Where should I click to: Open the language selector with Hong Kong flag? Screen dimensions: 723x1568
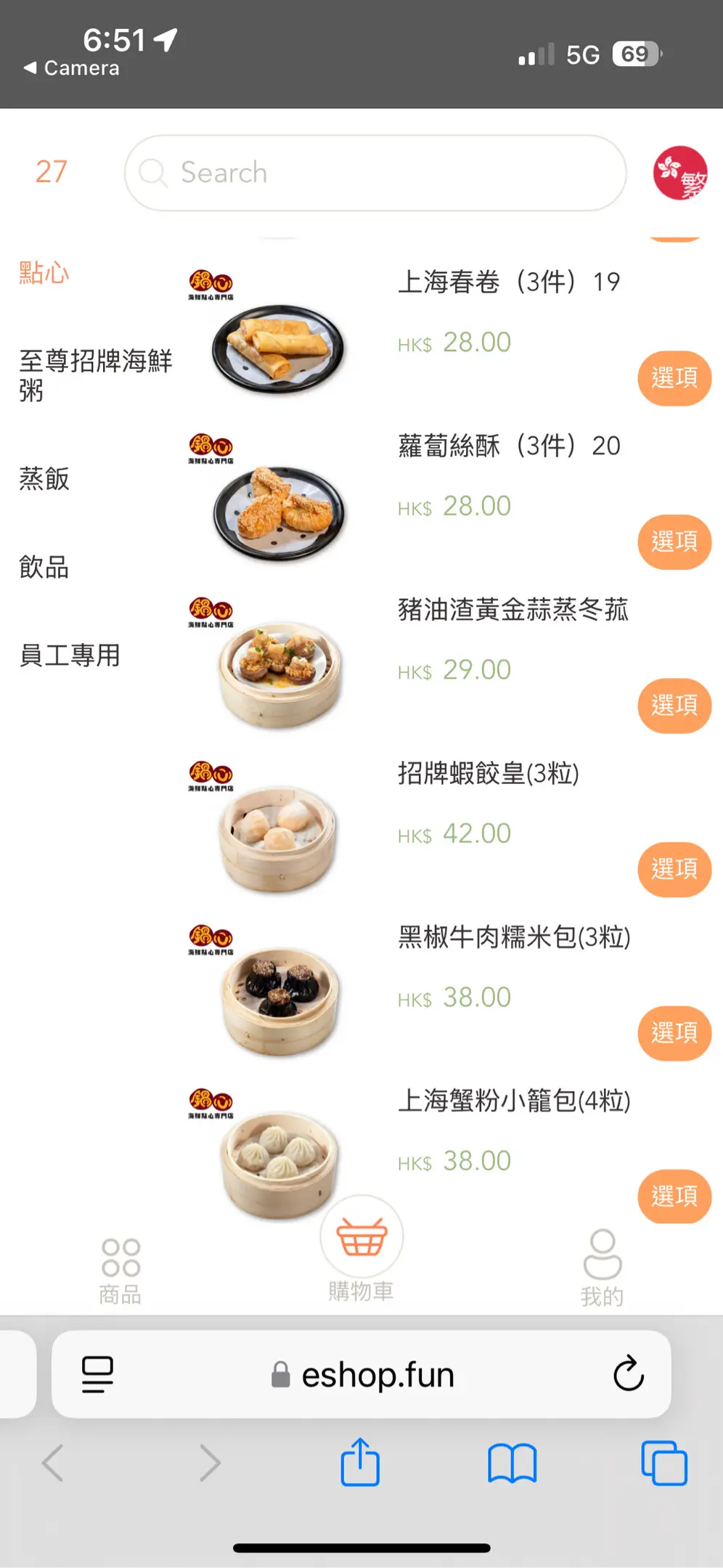pyautogui.click(x=679, y=173)
